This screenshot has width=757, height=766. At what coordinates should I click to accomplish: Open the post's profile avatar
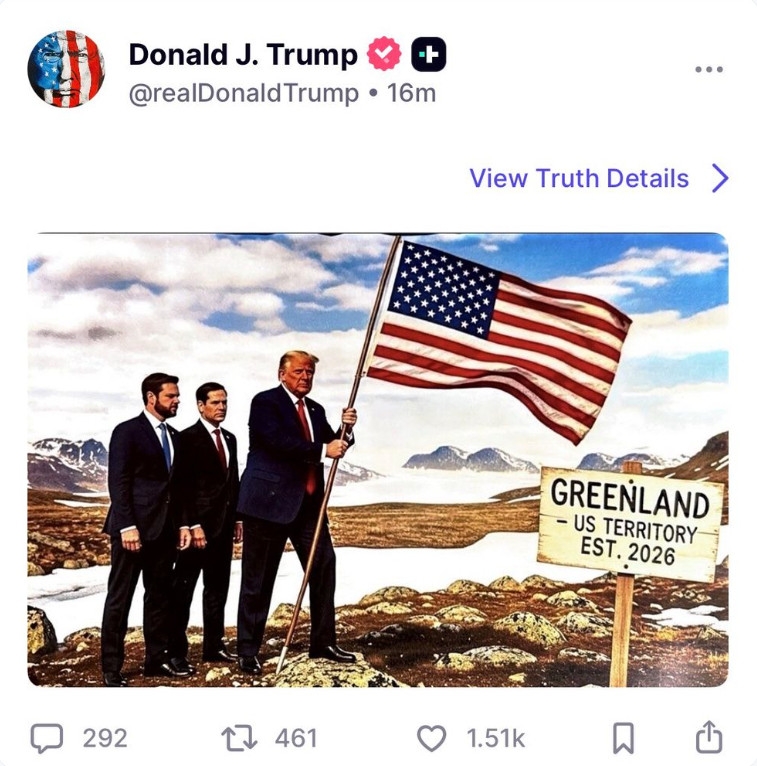point(66,69)
